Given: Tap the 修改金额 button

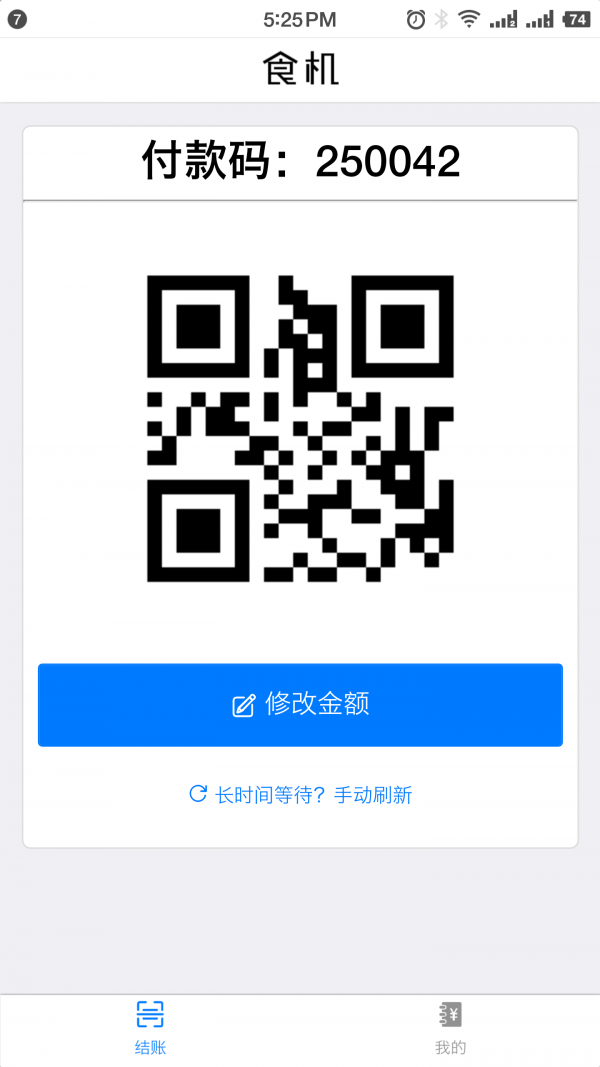Looking at the screenshot, I should point(300,704).
